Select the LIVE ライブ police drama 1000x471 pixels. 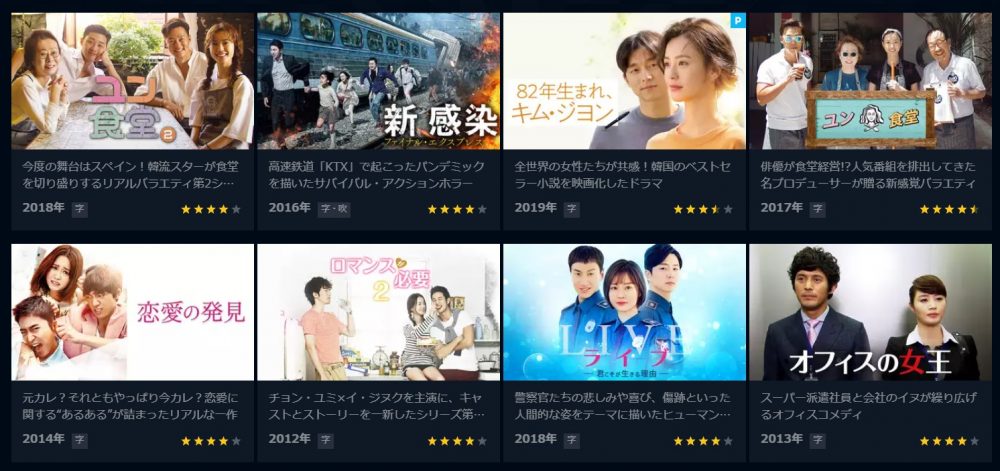click(x=624, y=313)
